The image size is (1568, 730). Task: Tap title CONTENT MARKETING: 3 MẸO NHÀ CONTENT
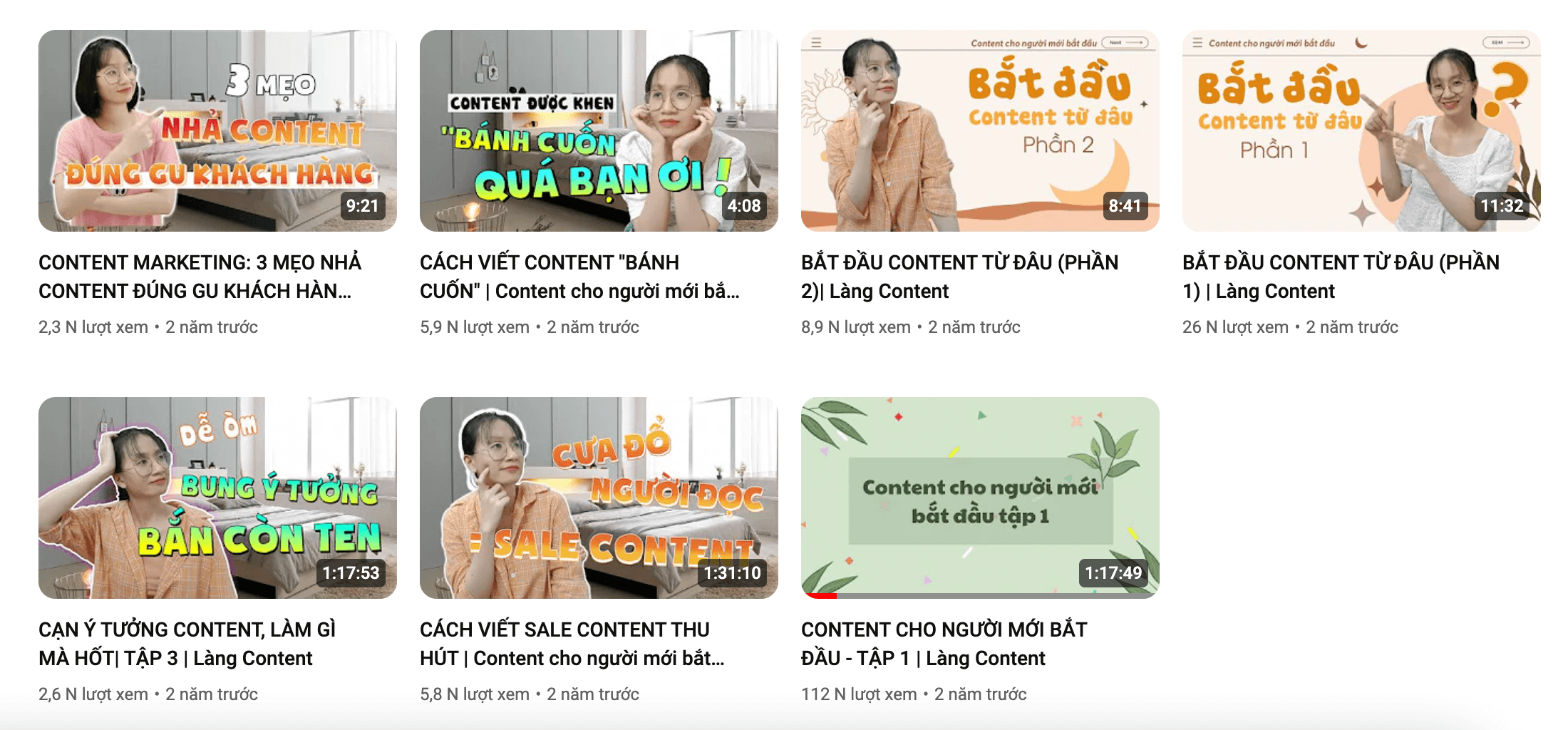click(200, 277)
